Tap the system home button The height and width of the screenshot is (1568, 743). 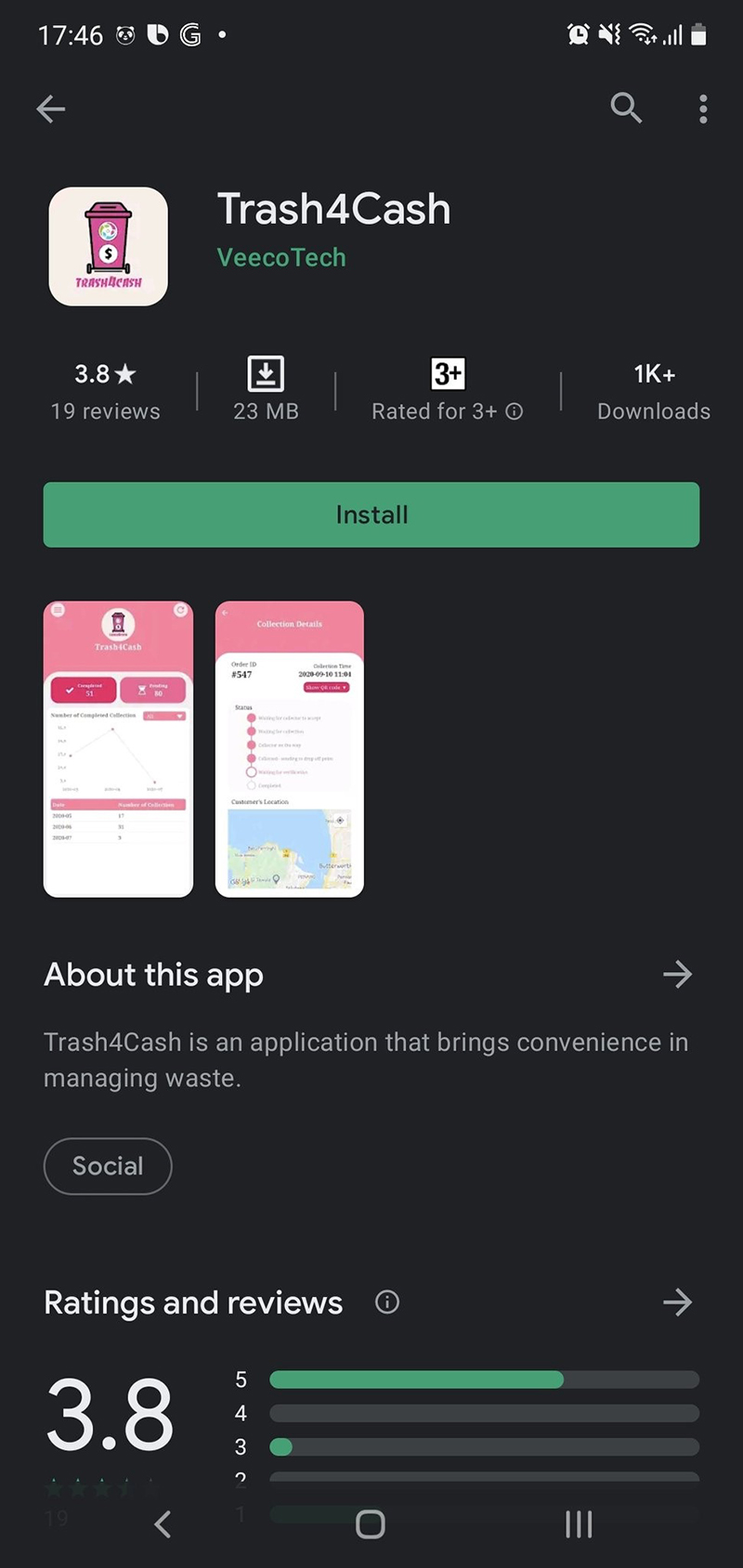pyautogui.click(x=371, y=1523)
